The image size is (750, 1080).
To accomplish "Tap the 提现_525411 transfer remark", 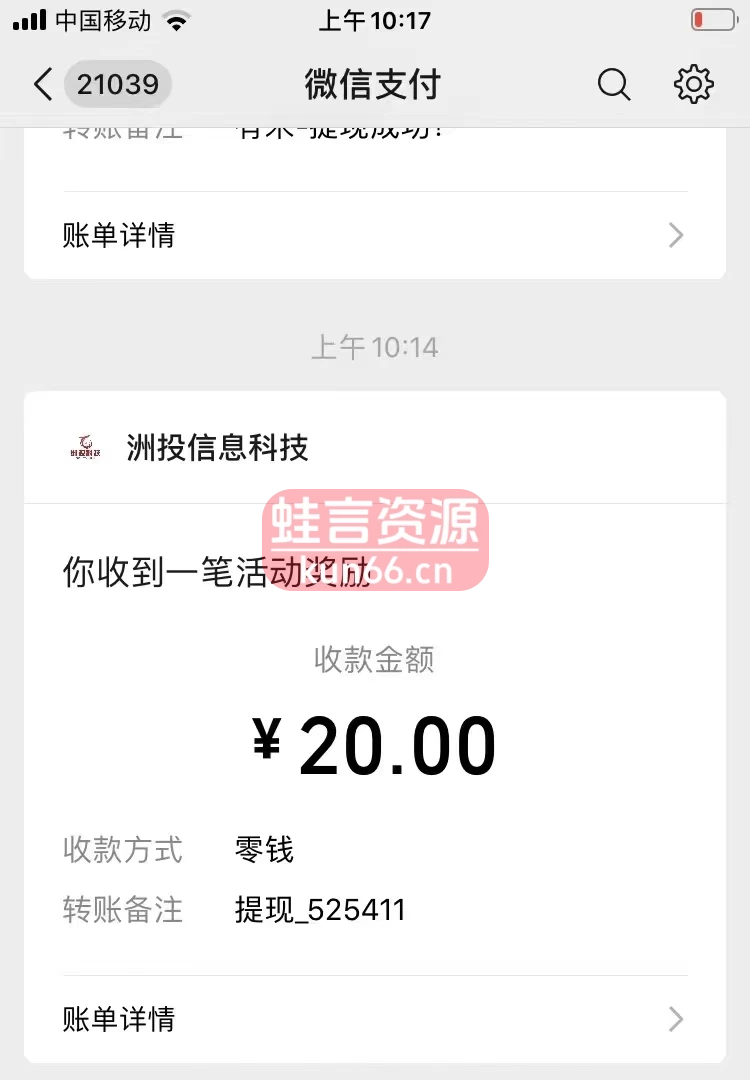I will [320, 909].
